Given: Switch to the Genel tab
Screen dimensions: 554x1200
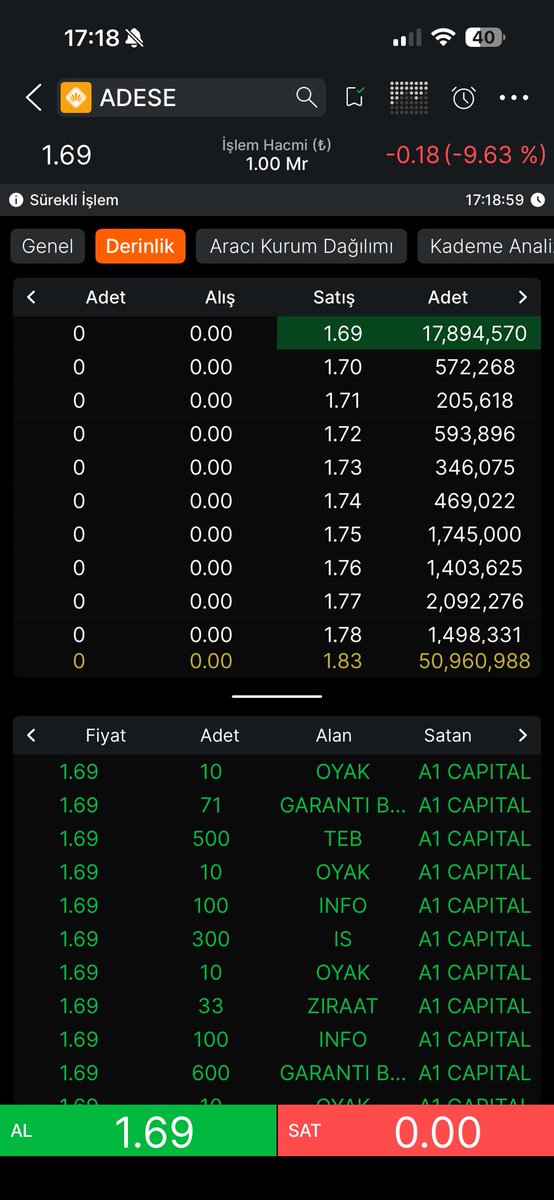Looking at the screenshot, I should (x=48, y=246).
